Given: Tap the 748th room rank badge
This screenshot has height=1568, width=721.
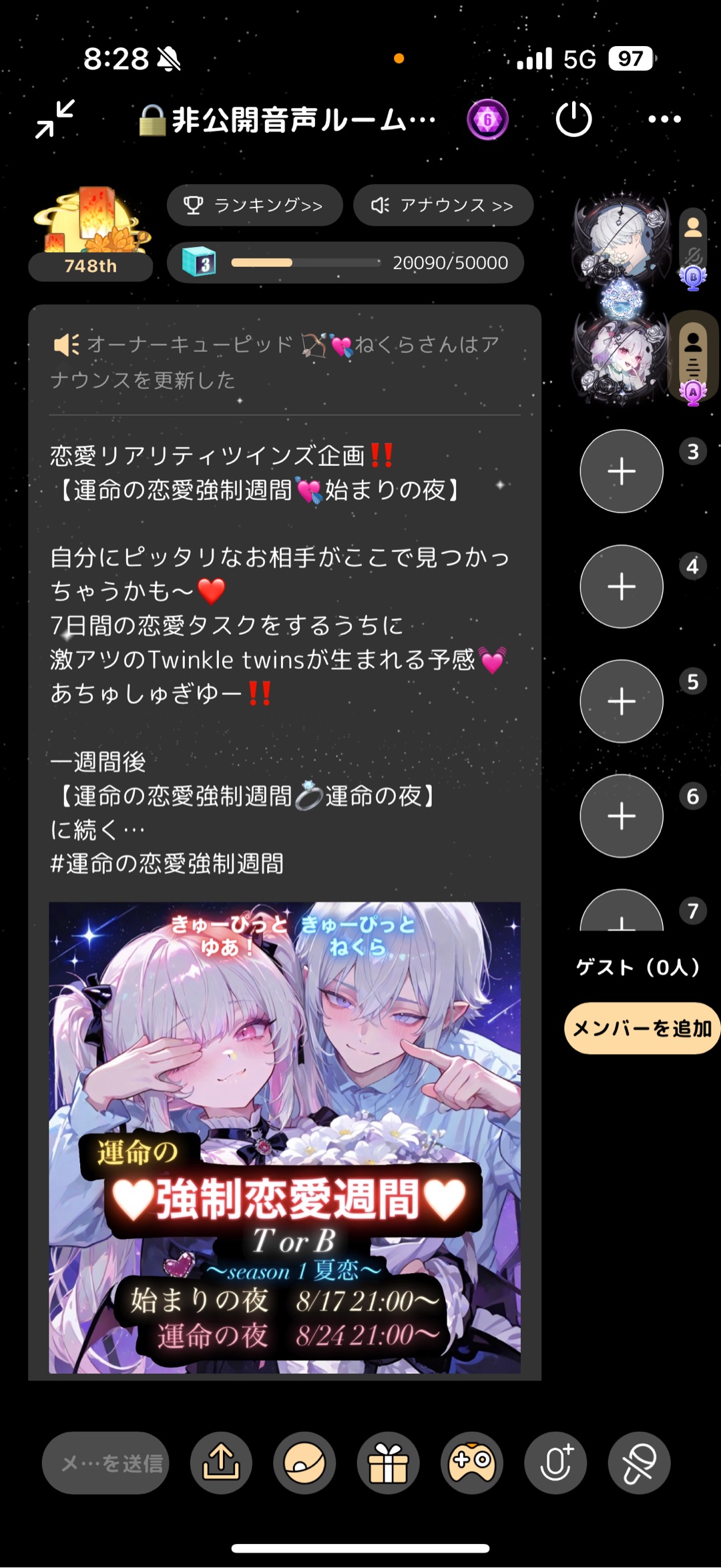Looking at the screenshot, I should click(x=91, y=235).
